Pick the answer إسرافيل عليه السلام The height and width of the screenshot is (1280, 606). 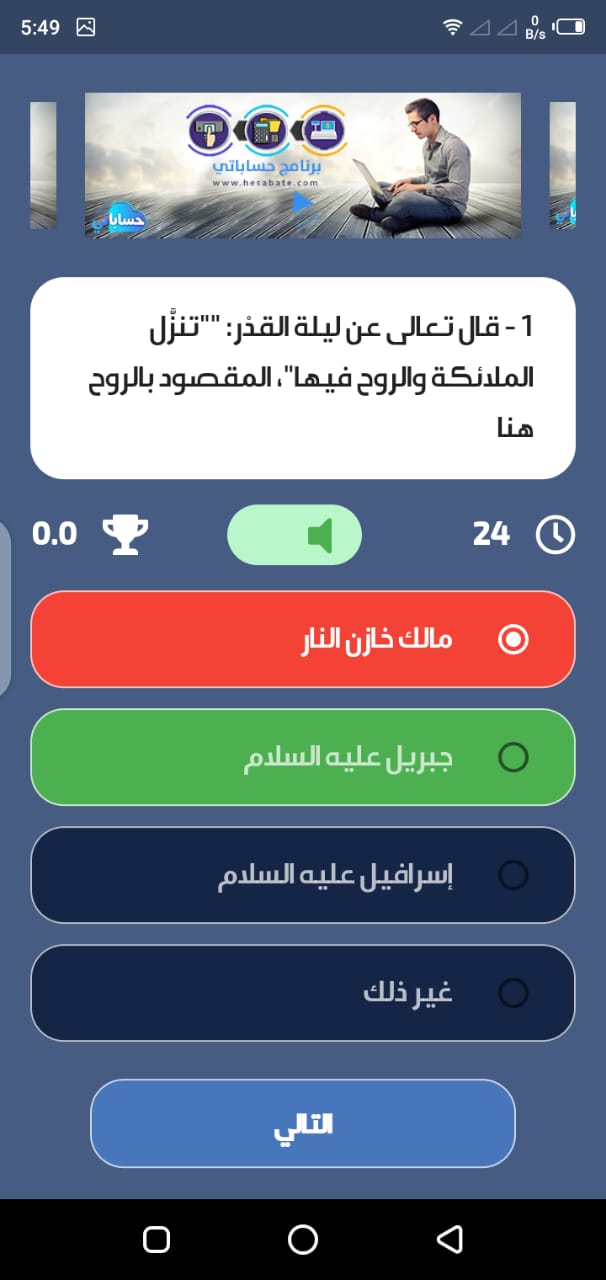pos(302,875)
